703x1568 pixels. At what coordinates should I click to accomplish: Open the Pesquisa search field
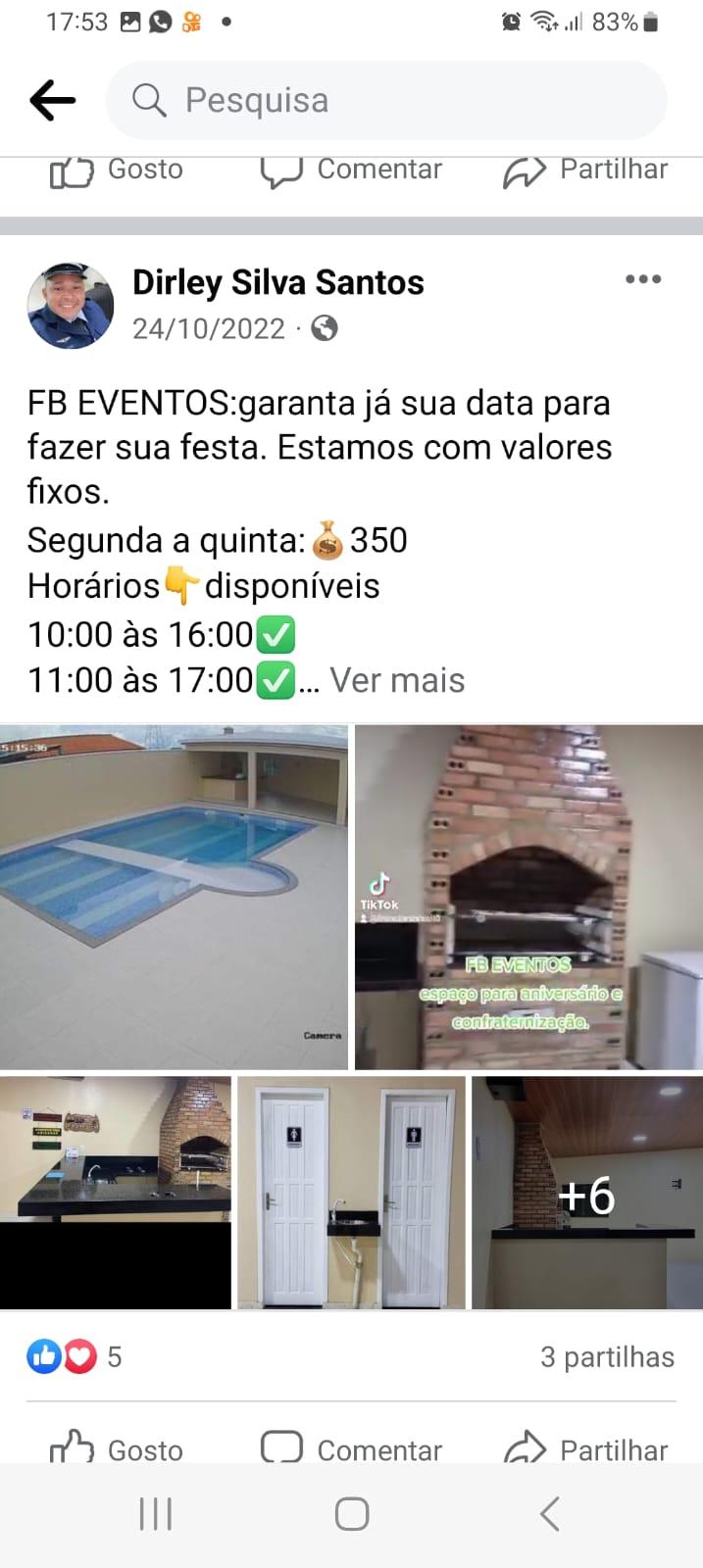pyautogui.click(x=386, y=100)
